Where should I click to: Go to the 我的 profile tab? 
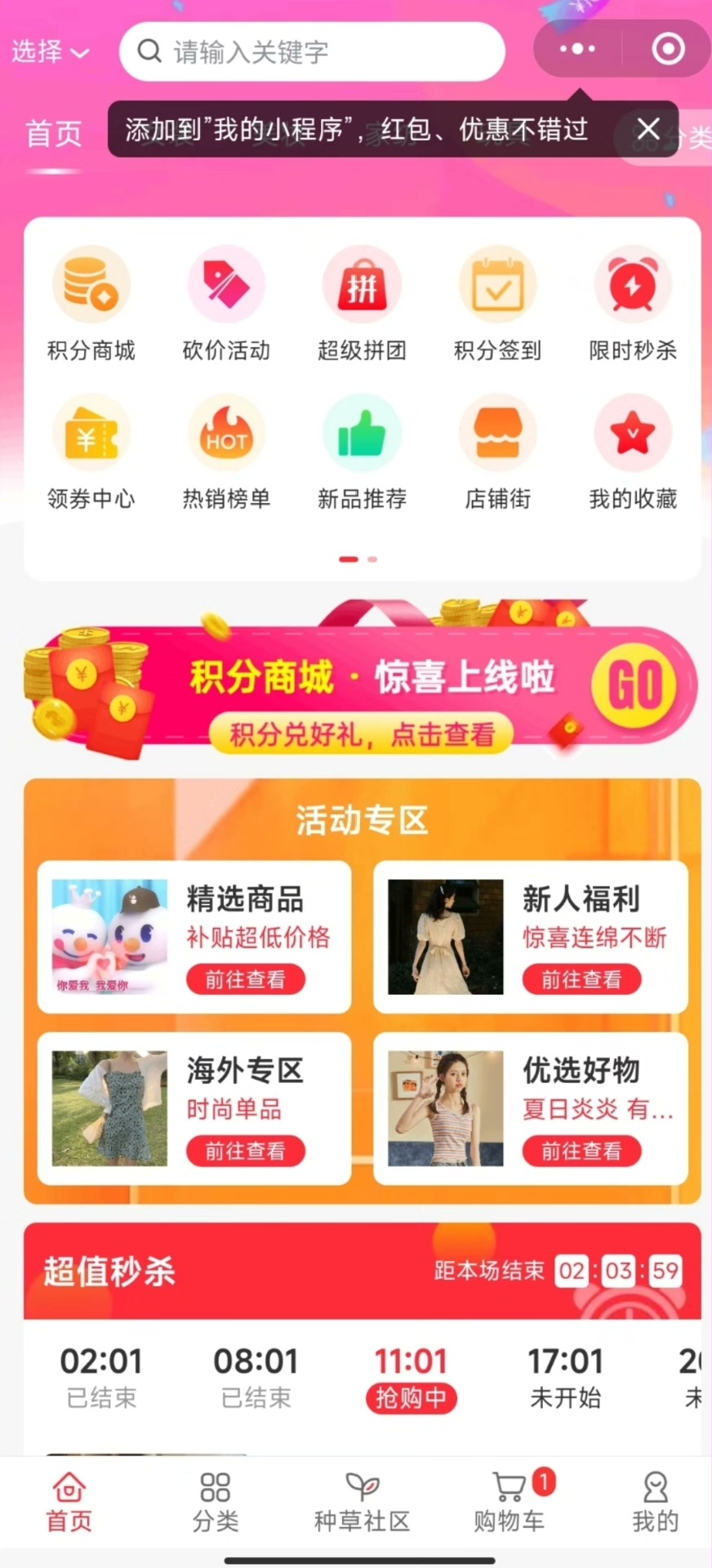point(655,1502)
